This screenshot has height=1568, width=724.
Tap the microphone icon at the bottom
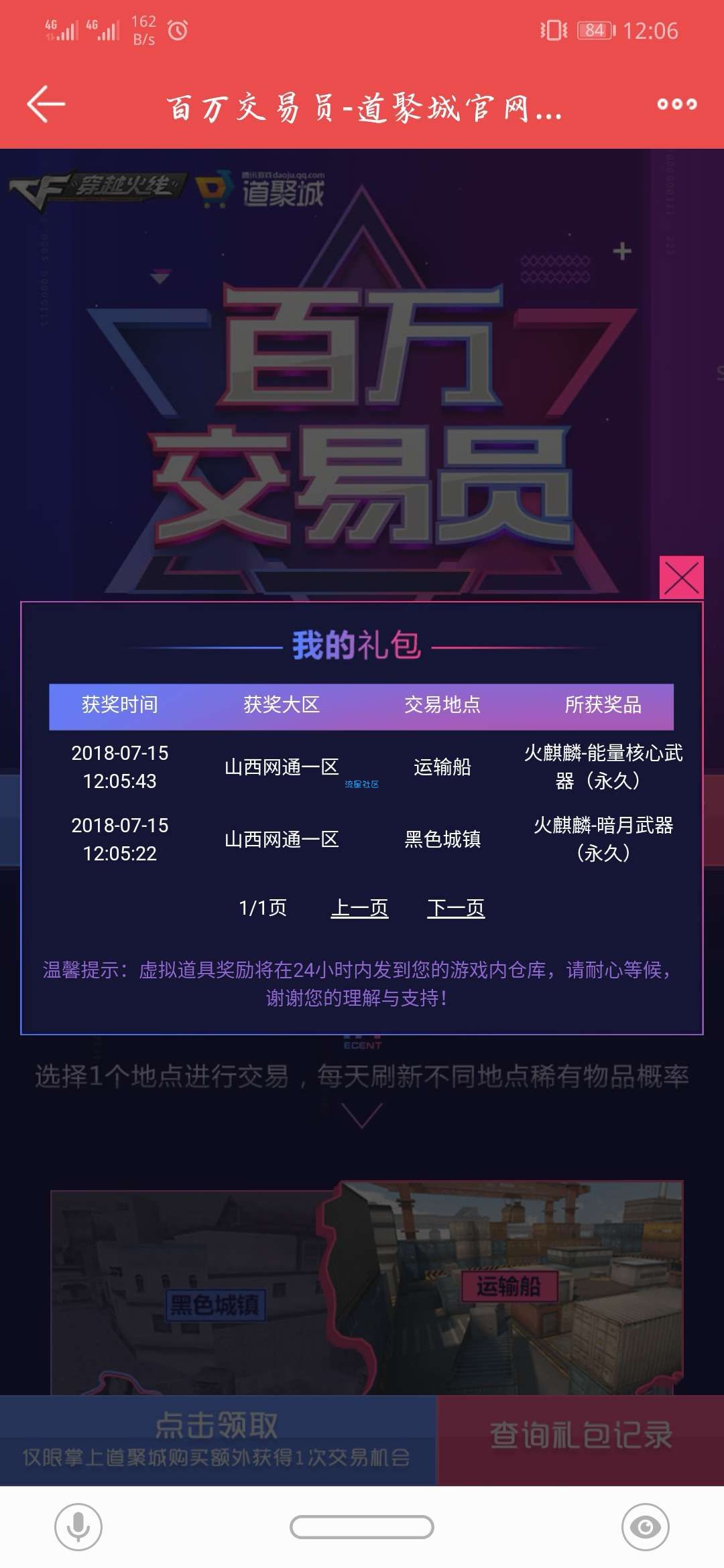click(x=78, y=1526)
